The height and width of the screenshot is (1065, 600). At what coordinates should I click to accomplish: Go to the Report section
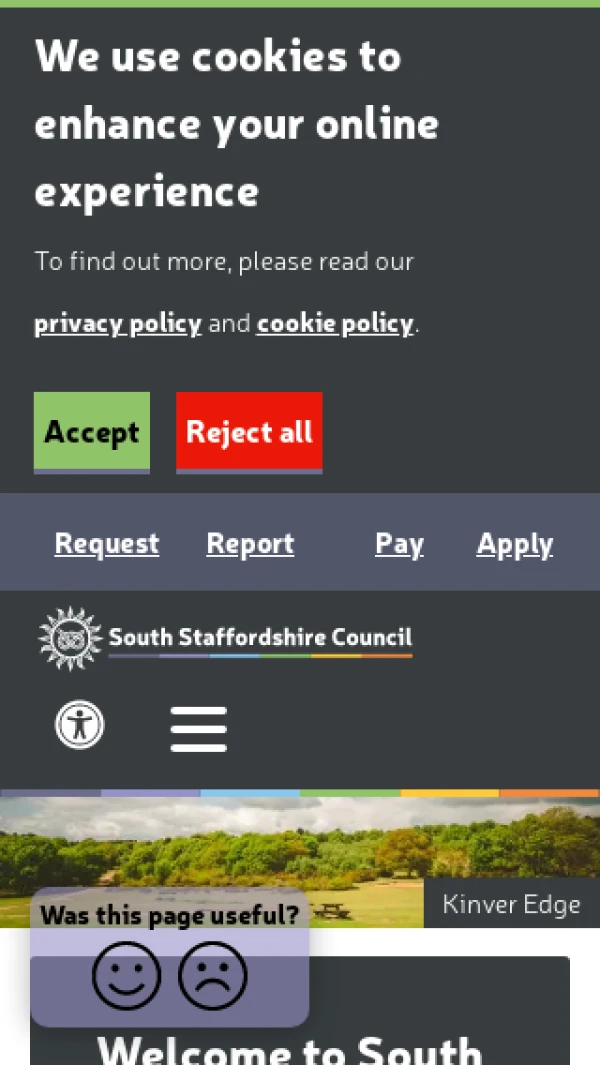tap(250, 544)
